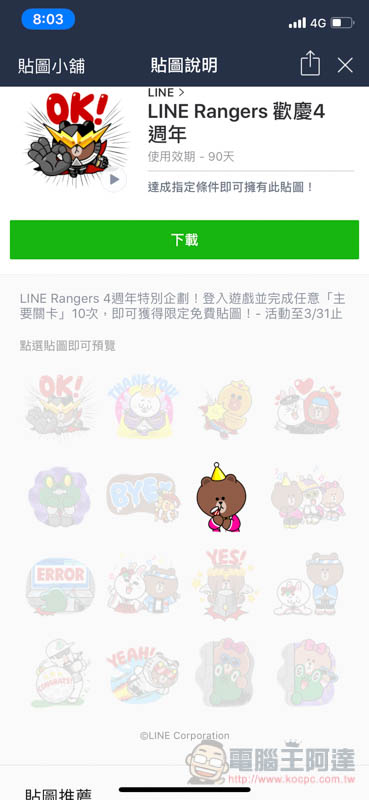The image size is (369, 800).
Task: Preview the CONGRATS ball sticker
Action: [x=60, y=672]
